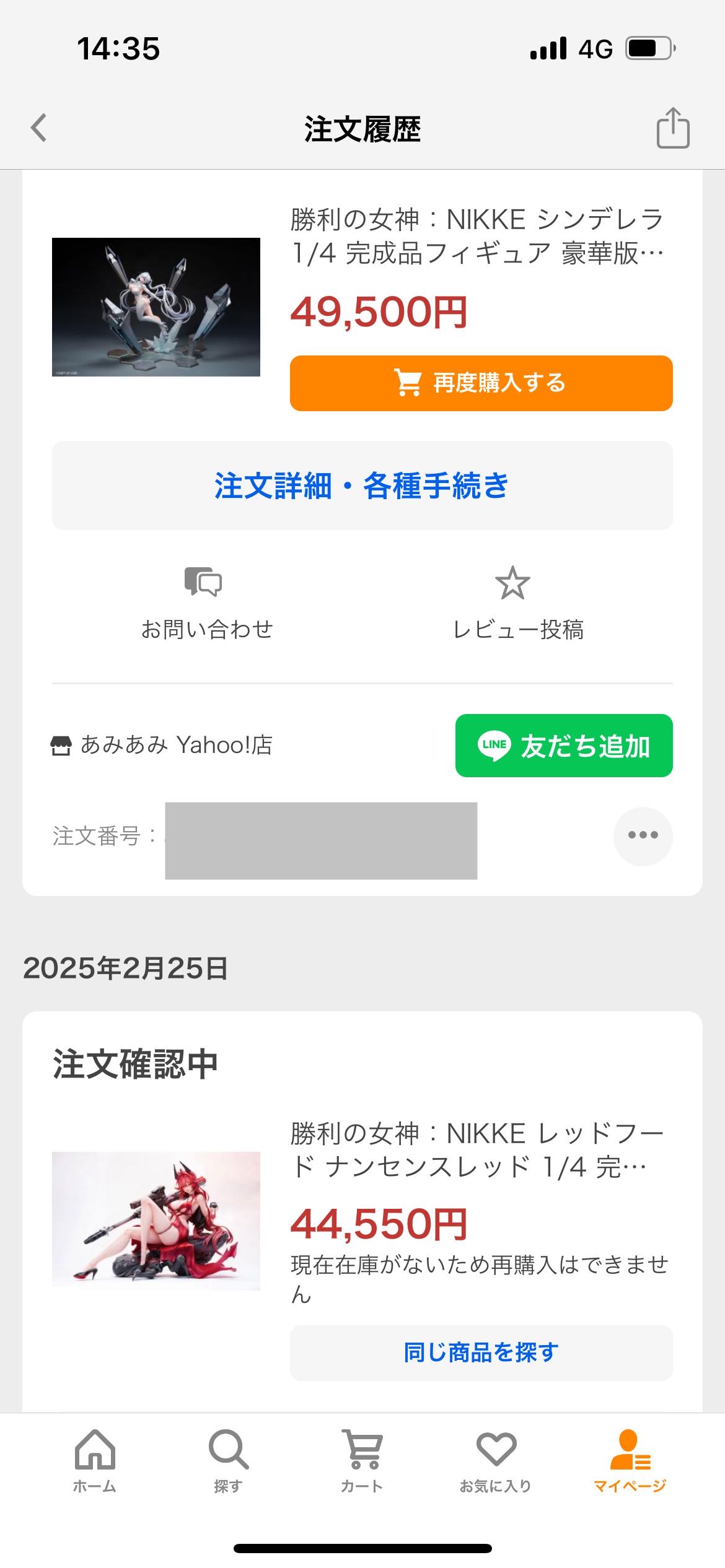Open 注文詳細・各種手続き
Image resolution: width=725 pixels, height=1568 pixels.
pos(362,486)
